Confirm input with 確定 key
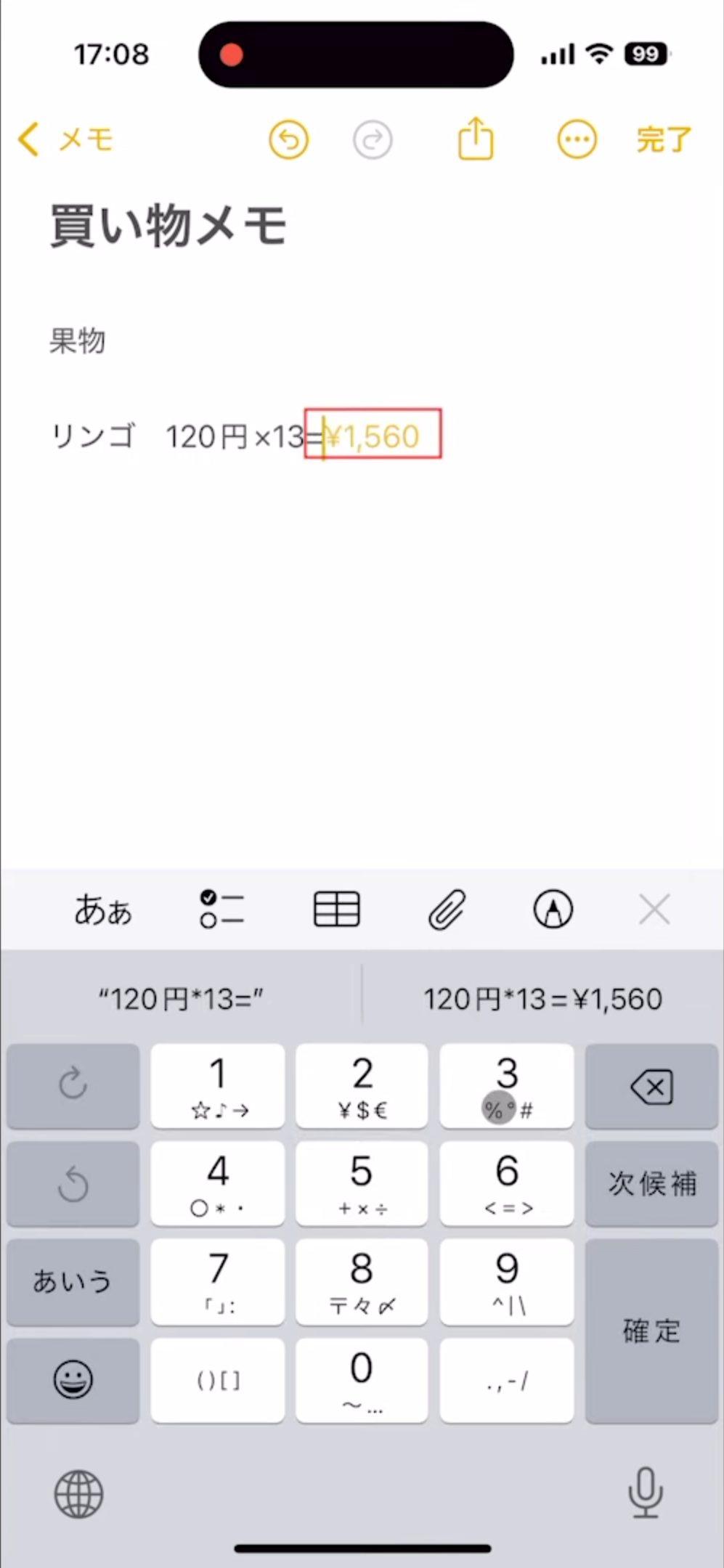This screenshot has height=1568, width=724. click(651, 1330)
